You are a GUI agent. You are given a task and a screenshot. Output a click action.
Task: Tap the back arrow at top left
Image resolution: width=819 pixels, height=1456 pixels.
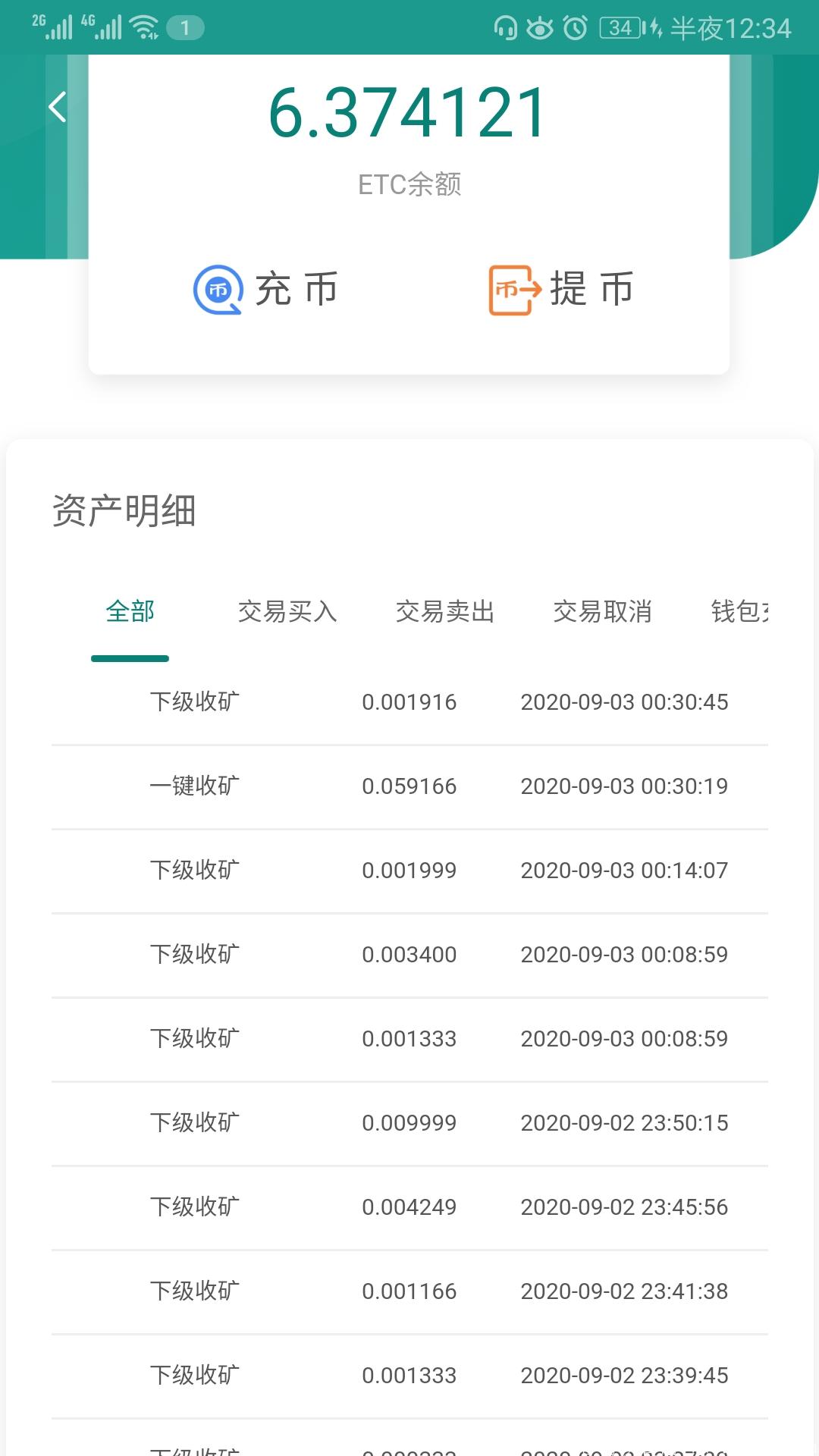[55, 106]
